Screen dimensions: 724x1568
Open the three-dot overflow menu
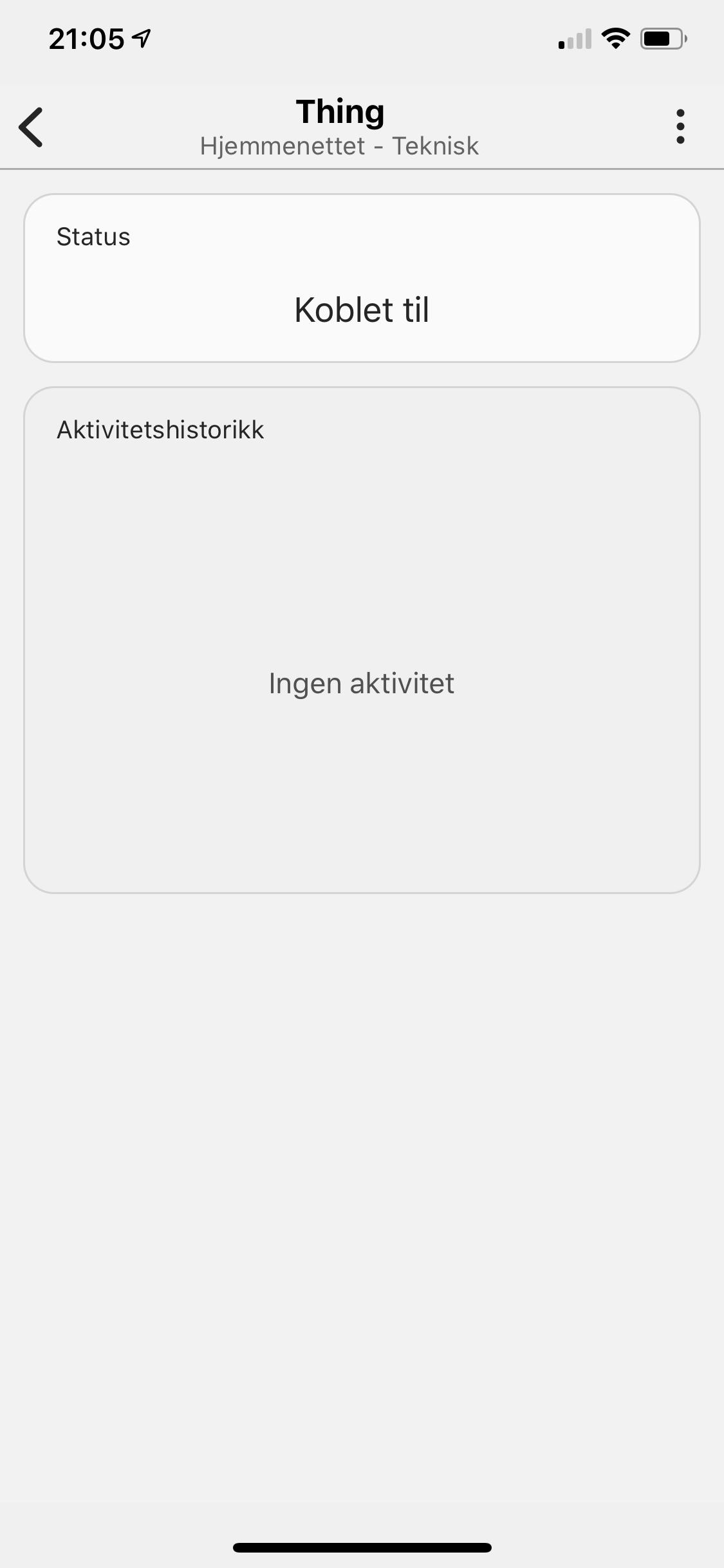680,127
